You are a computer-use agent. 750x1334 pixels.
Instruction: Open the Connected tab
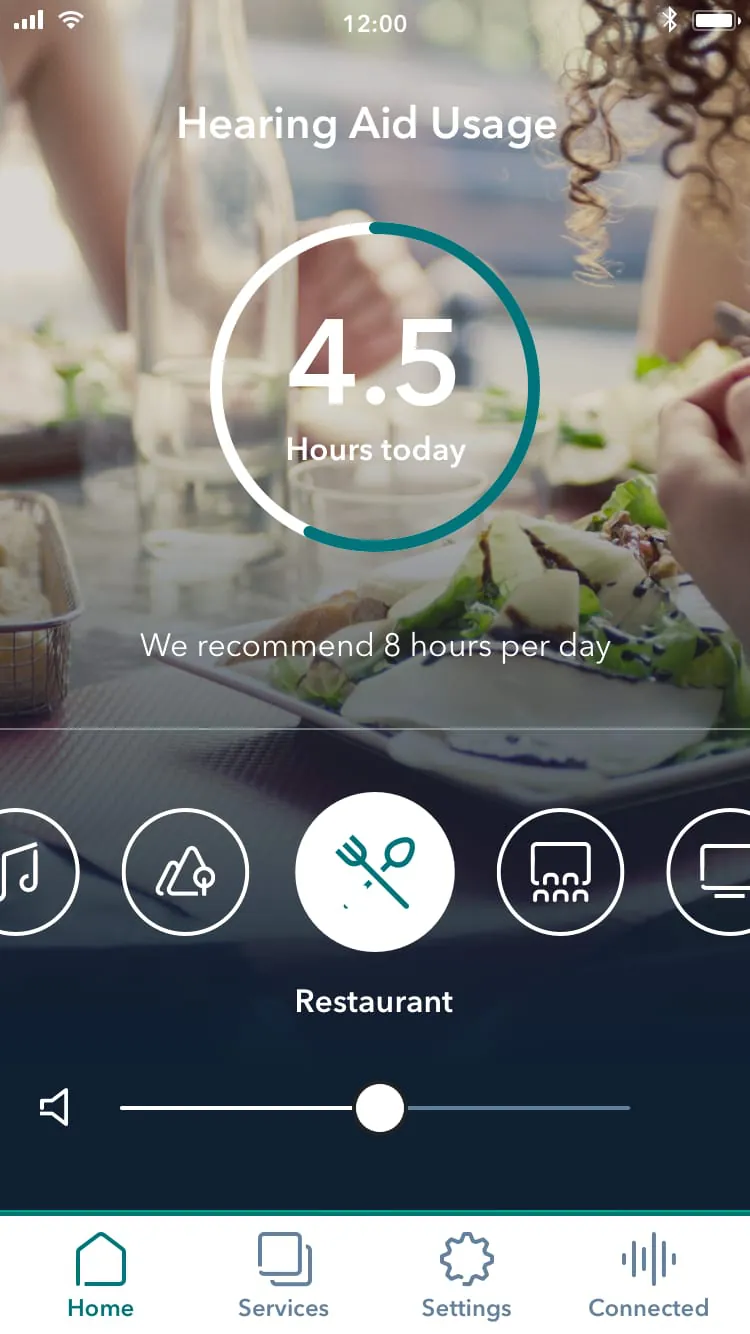[648, 1275]
